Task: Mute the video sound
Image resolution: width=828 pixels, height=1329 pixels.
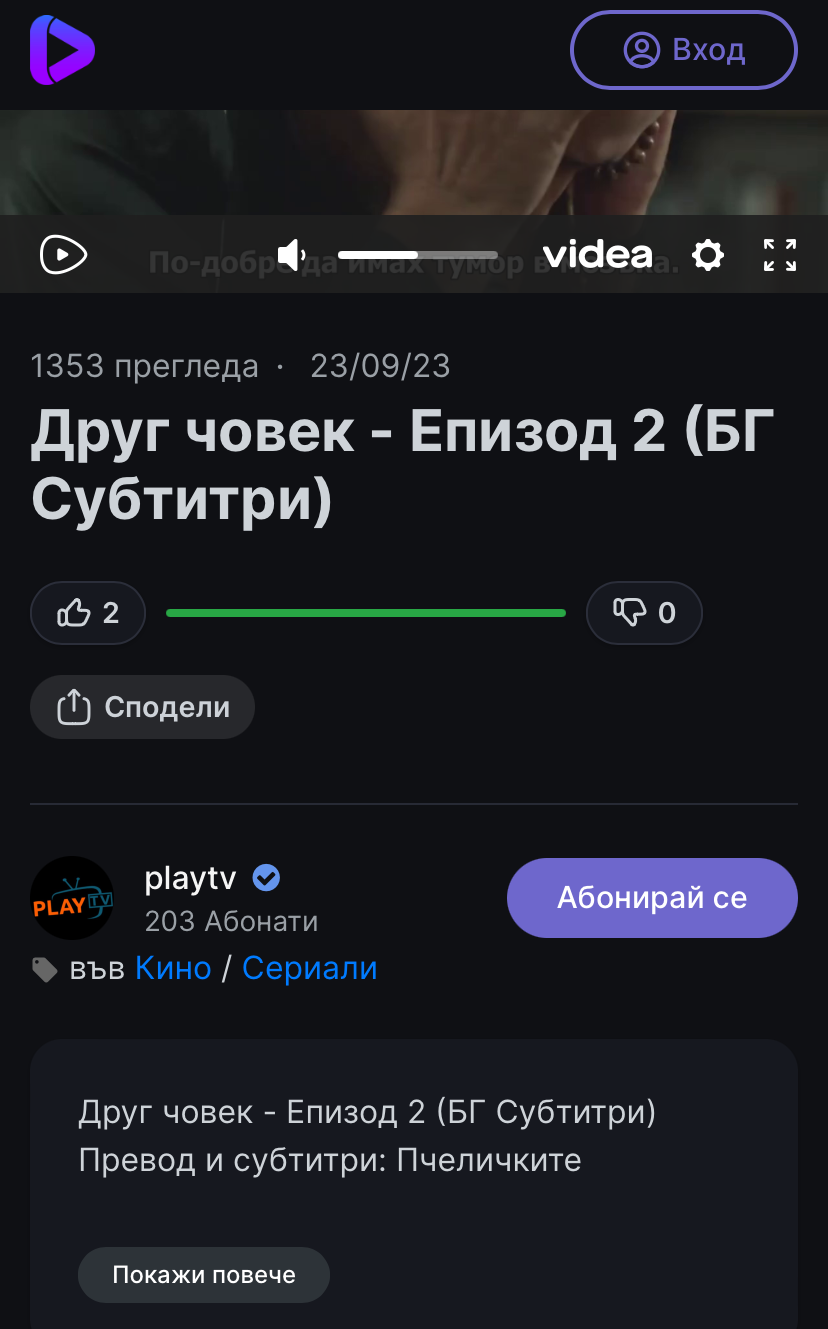Action: (x=292, y=255)
